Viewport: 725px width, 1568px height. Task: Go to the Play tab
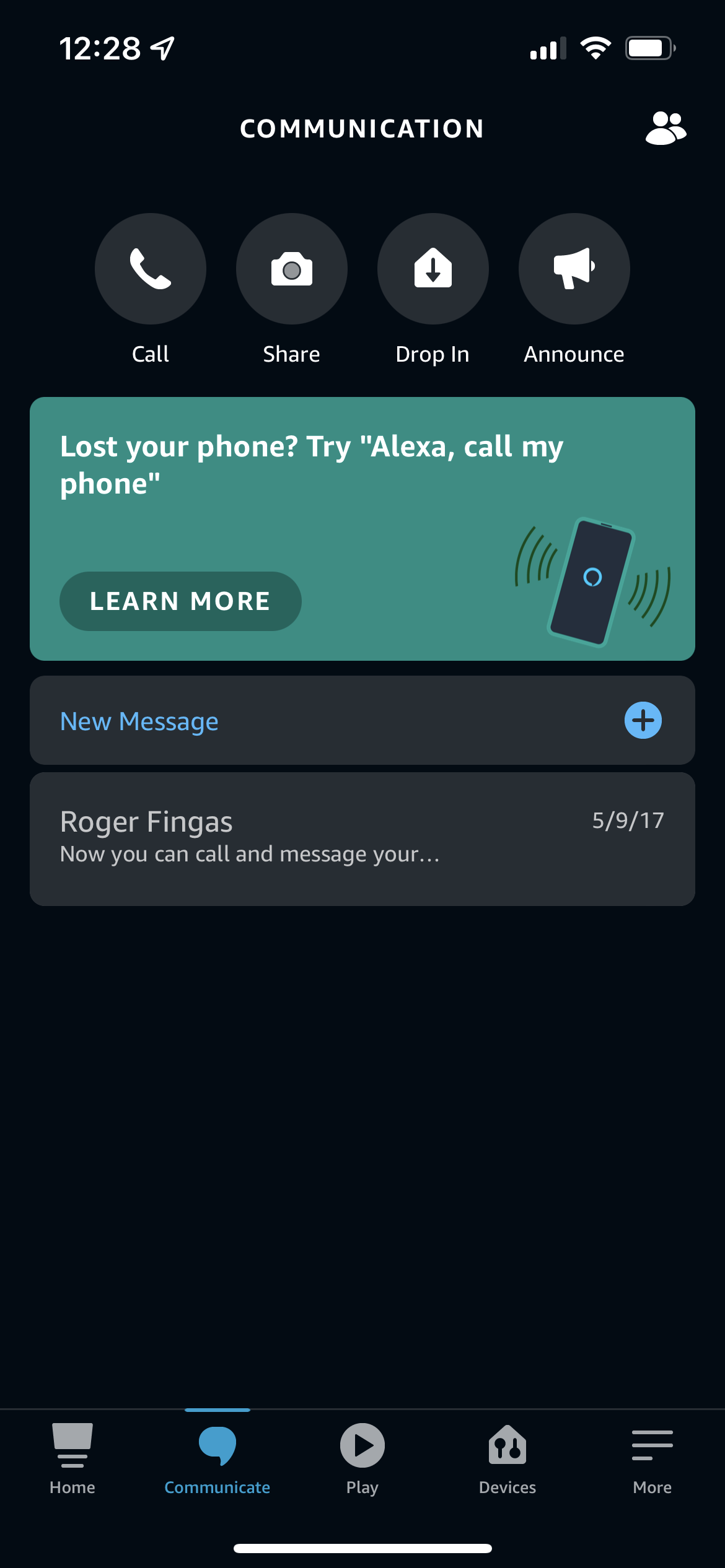coord(362,1458)
